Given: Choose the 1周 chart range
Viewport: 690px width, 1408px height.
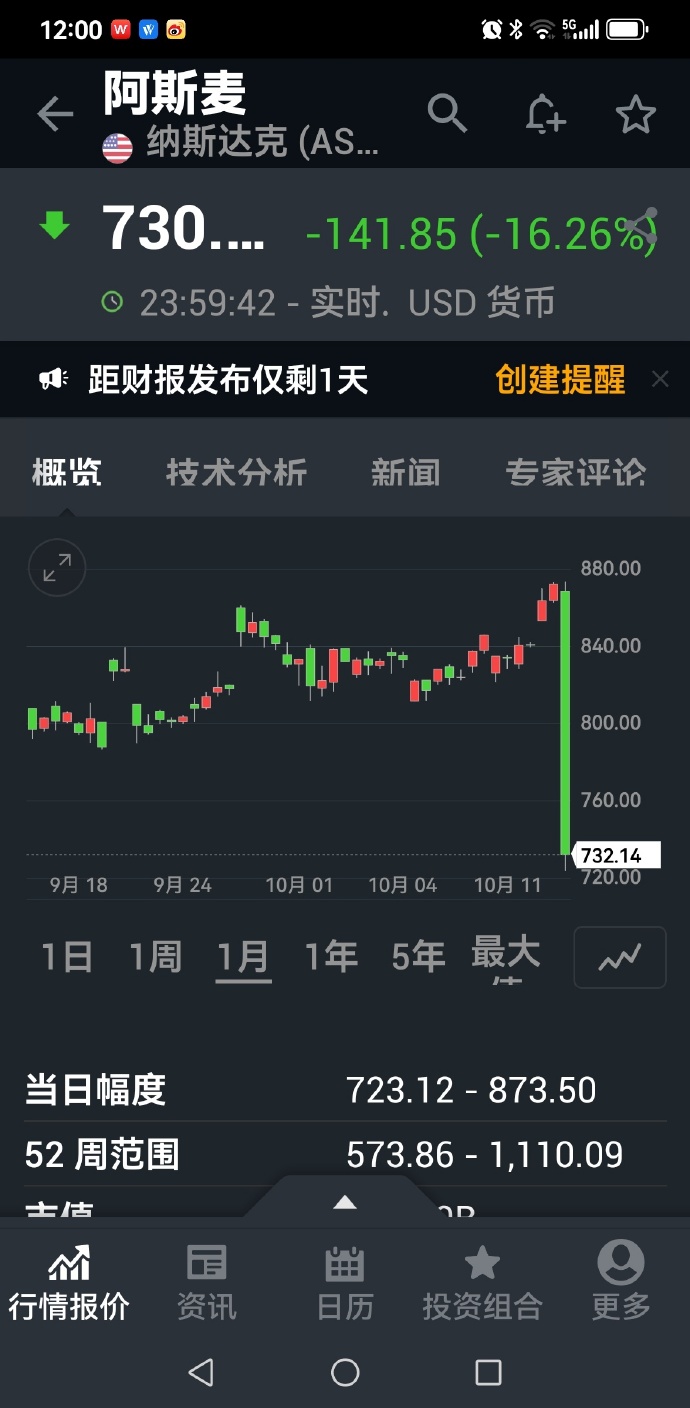Looking at the screenshot, I should click(155, 957).
